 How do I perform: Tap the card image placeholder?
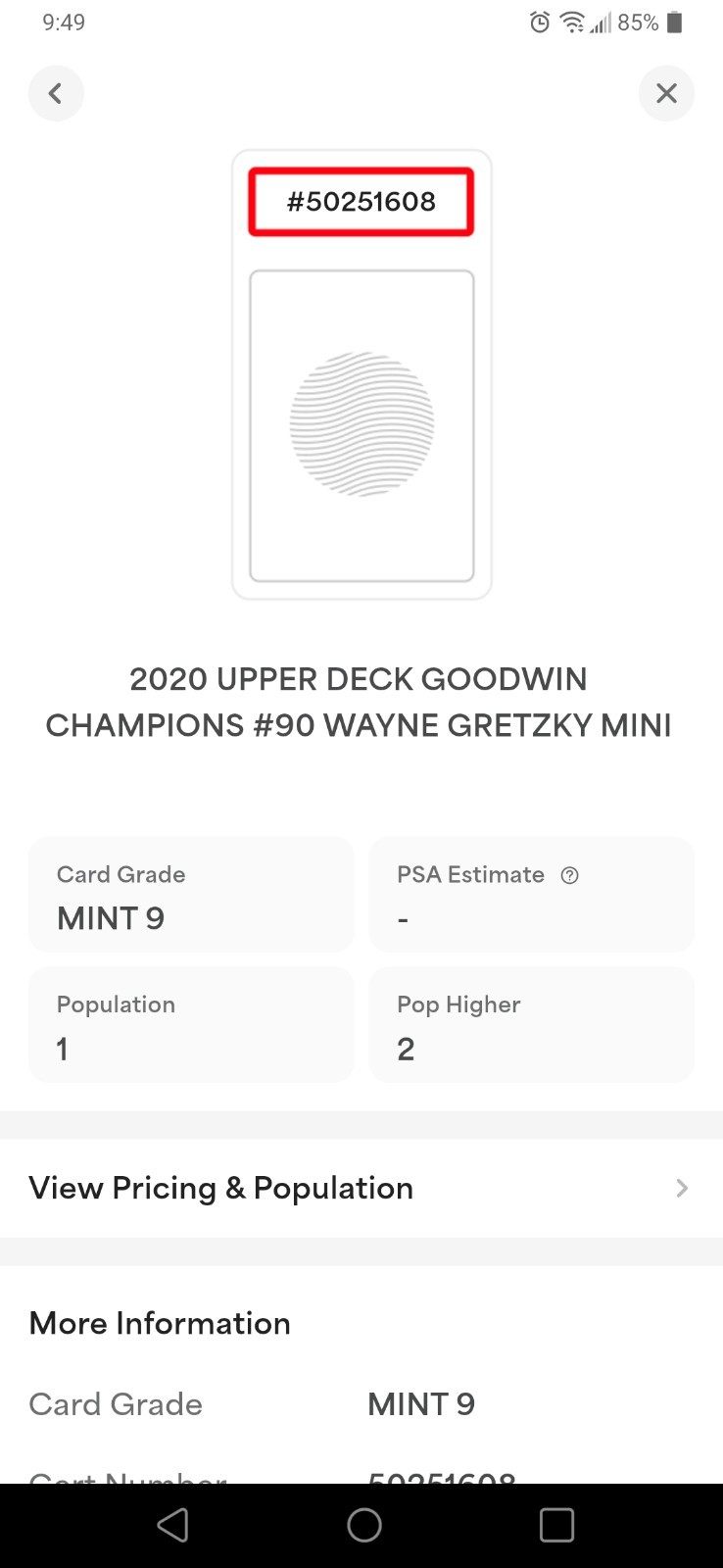361,425
